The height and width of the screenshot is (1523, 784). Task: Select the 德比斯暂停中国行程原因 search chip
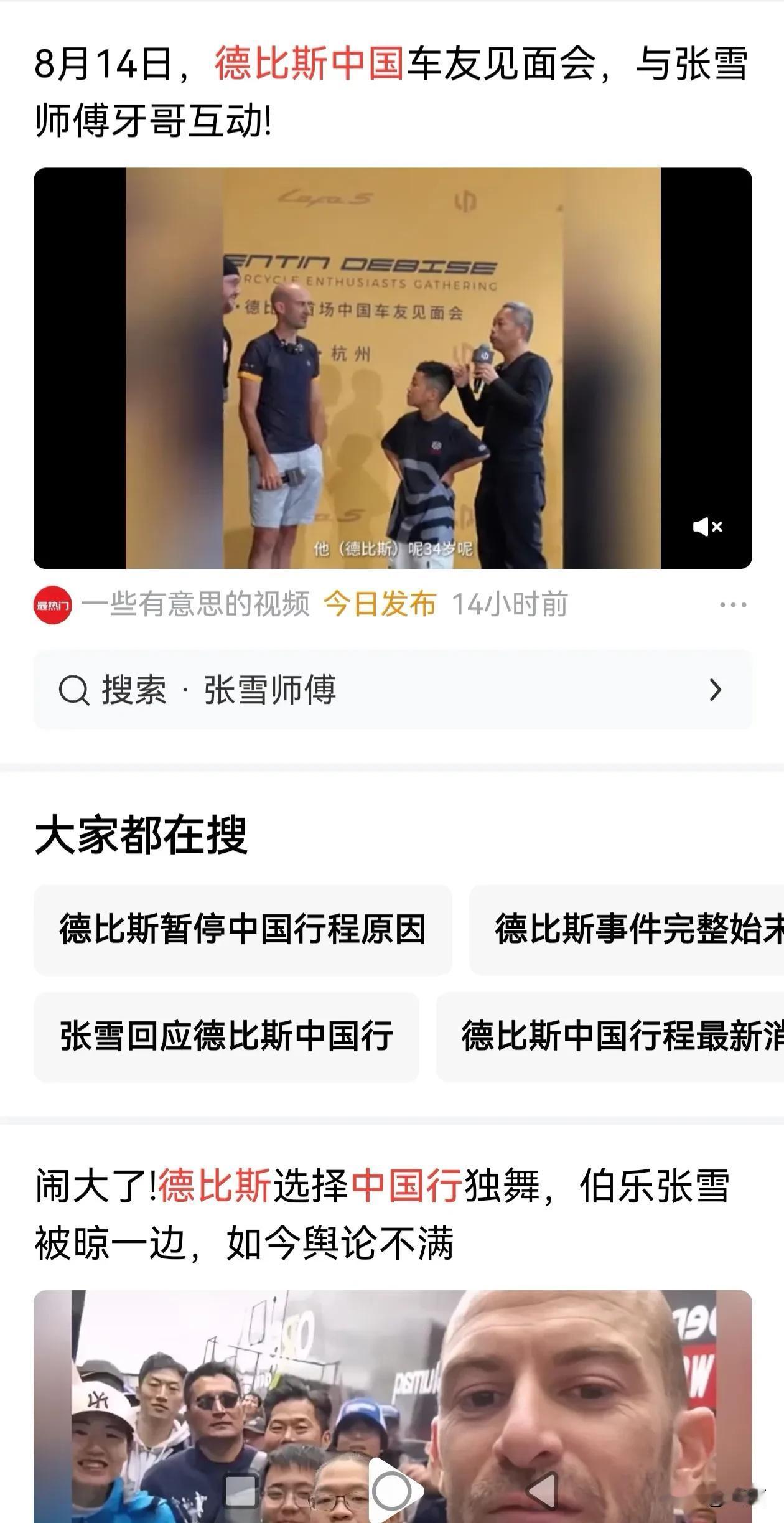tap(243, 929)
